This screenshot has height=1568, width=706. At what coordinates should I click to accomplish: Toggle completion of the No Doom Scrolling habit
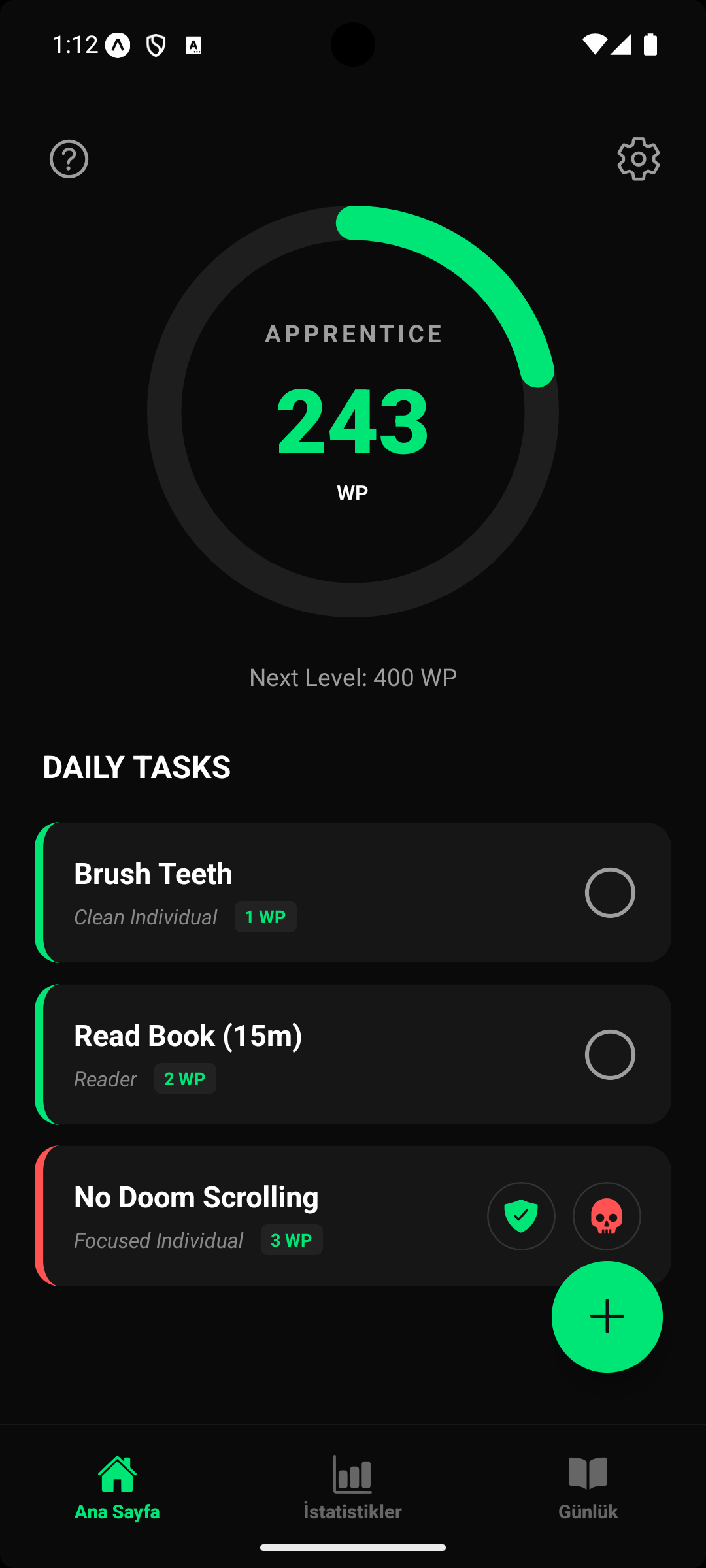point(521,1215)
